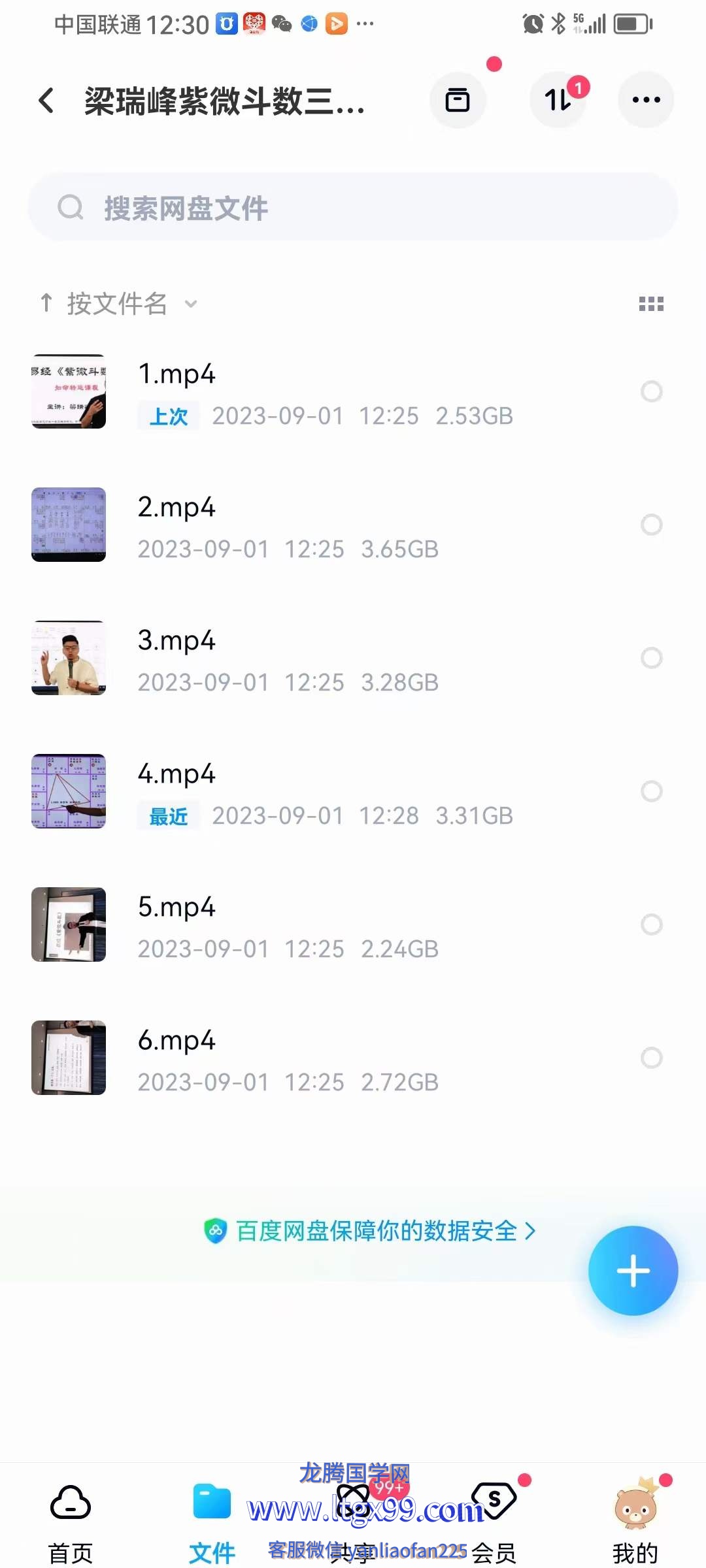Open the three-dot overflow menu
706x1568 pixels.
(x=646, y=101)
